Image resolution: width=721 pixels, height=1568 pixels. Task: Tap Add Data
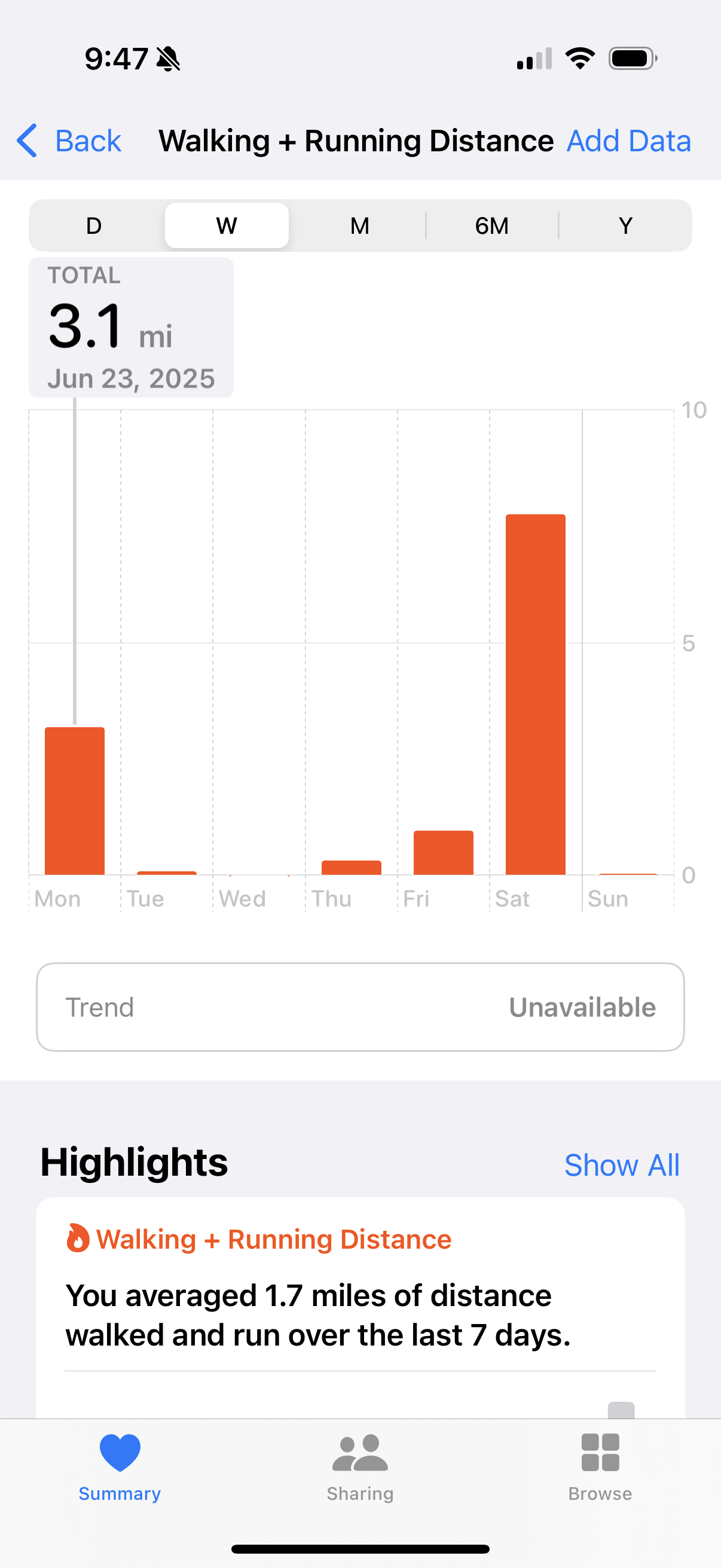[x=628, y=141]
